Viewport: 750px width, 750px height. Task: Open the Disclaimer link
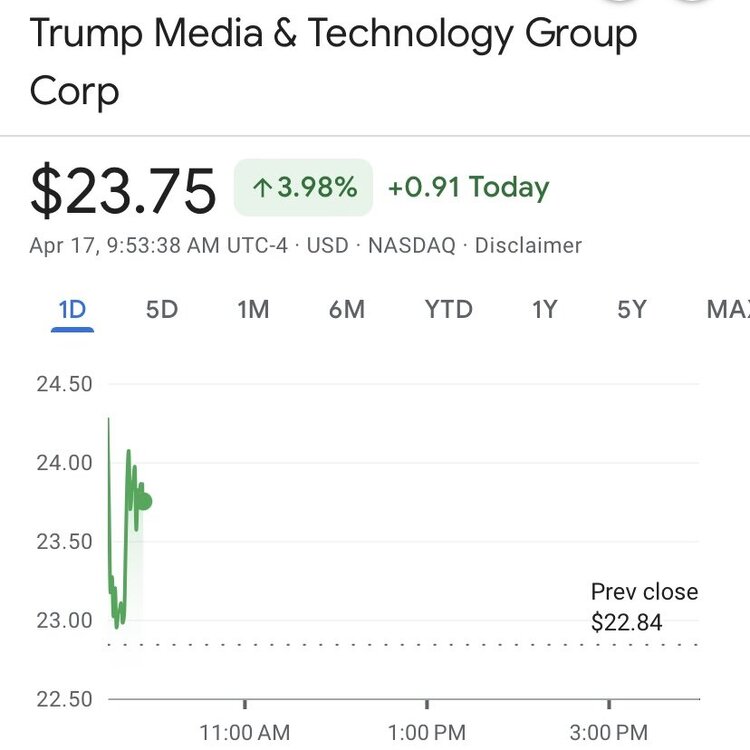[x=528, y=245]
